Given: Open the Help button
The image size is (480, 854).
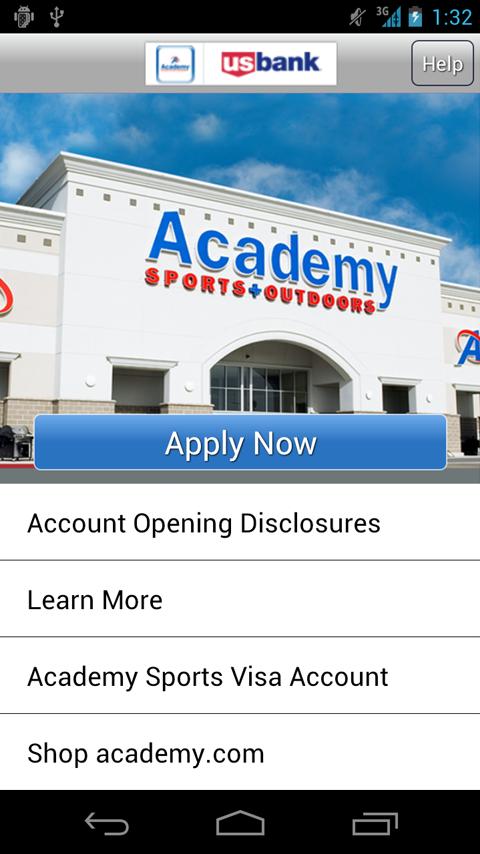Looking at the screenshot, I should click(x=442, y=63).
